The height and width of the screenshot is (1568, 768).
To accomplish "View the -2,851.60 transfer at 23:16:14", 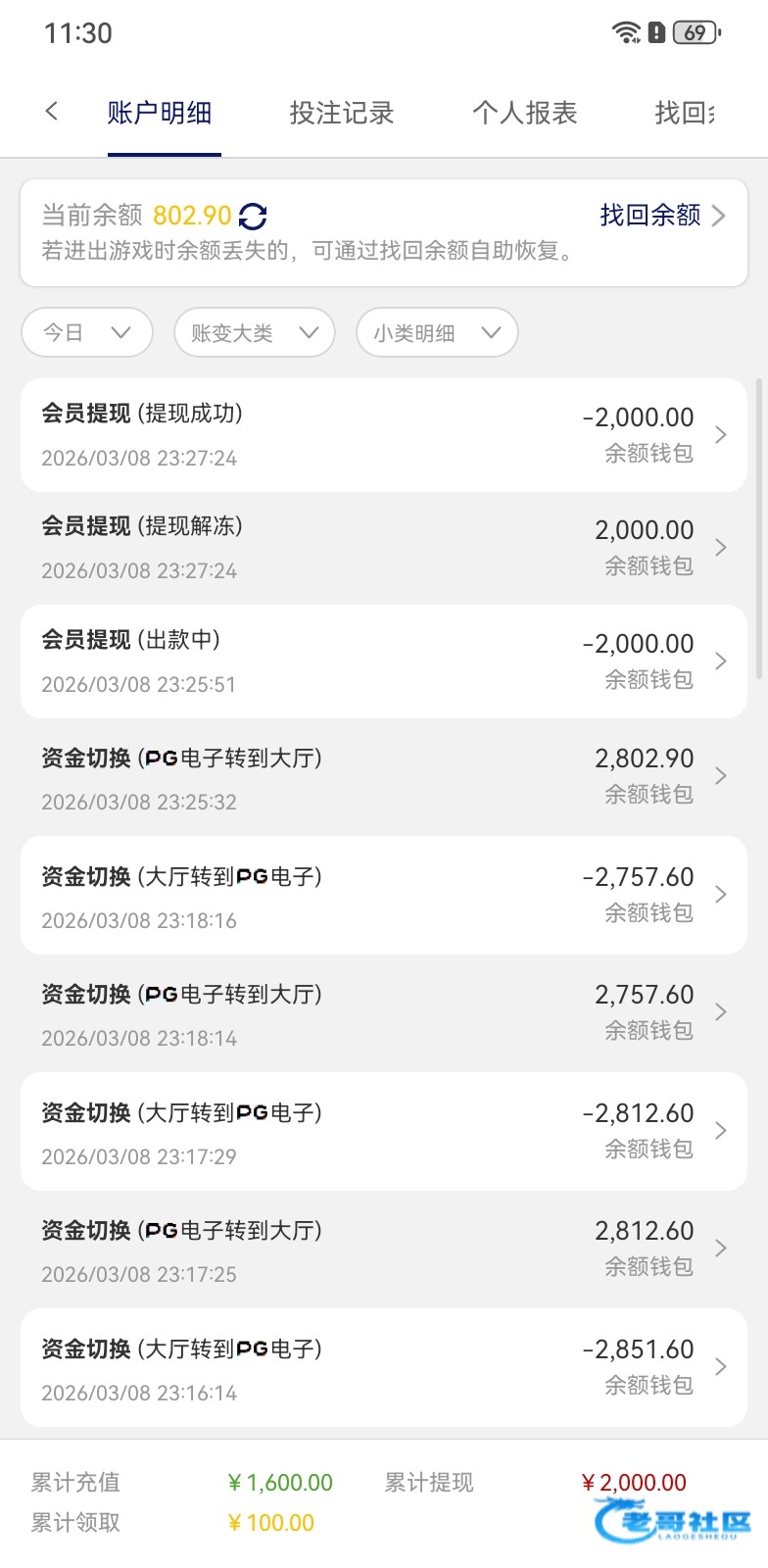I will point(383,1368).
